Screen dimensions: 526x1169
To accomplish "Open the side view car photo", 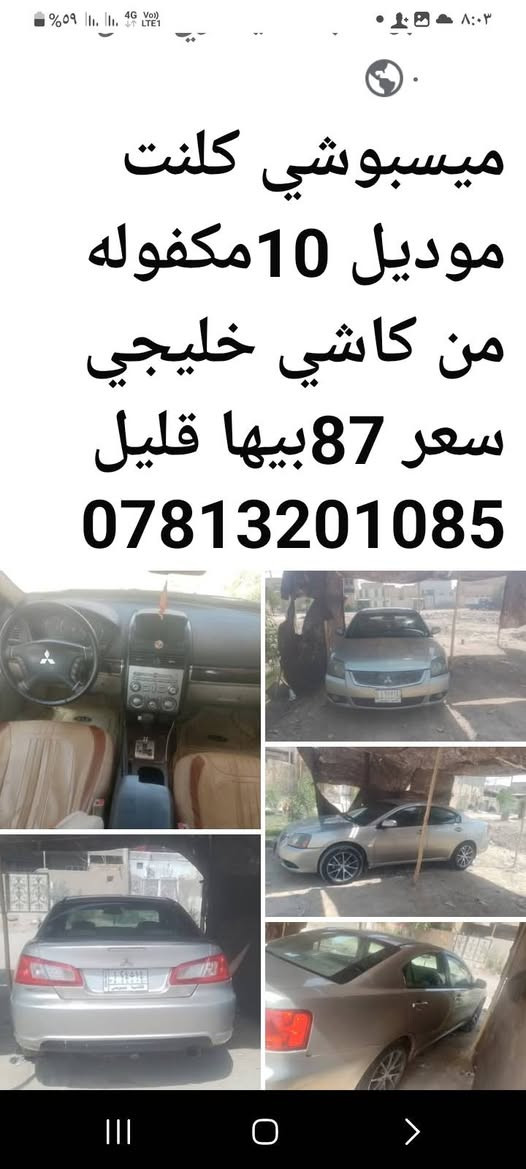I will coord(396,831).
